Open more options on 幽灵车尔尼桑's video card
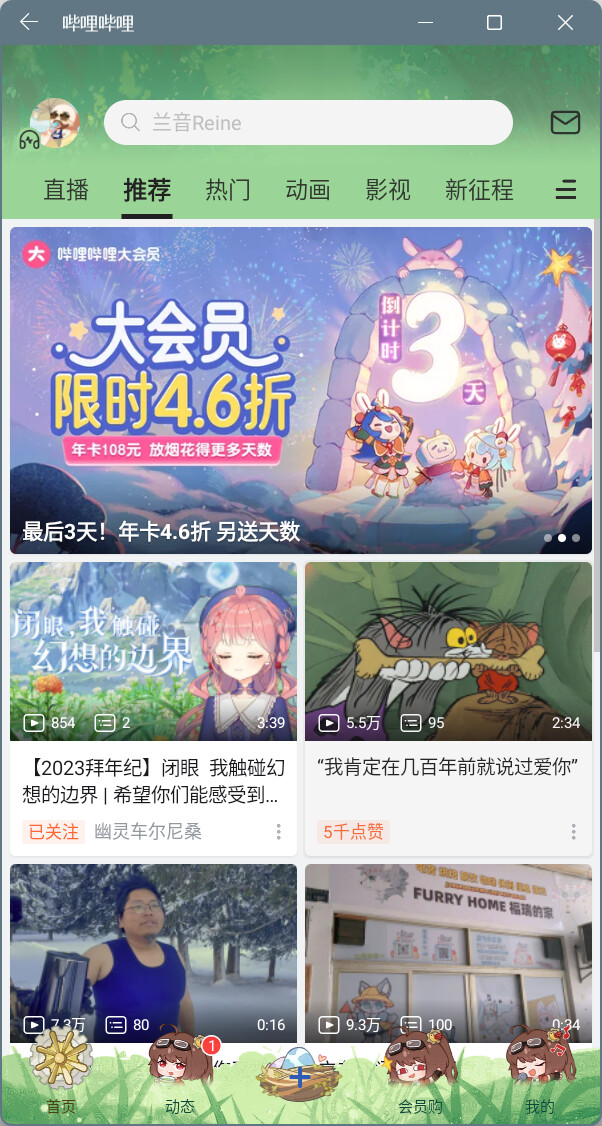602x1126 pixels. (x=279, y=832)
